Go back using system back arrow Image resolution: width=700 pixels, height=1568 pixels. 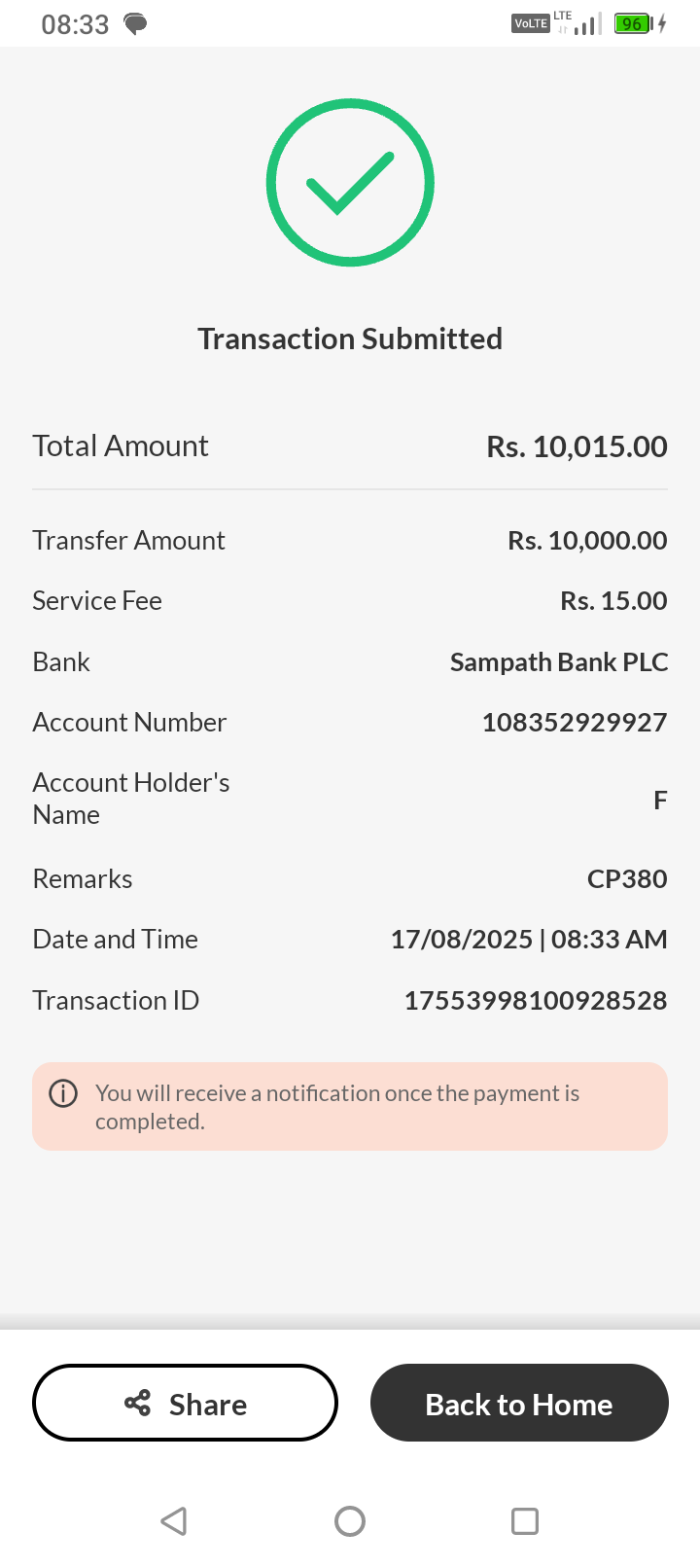pos(174,1520)
